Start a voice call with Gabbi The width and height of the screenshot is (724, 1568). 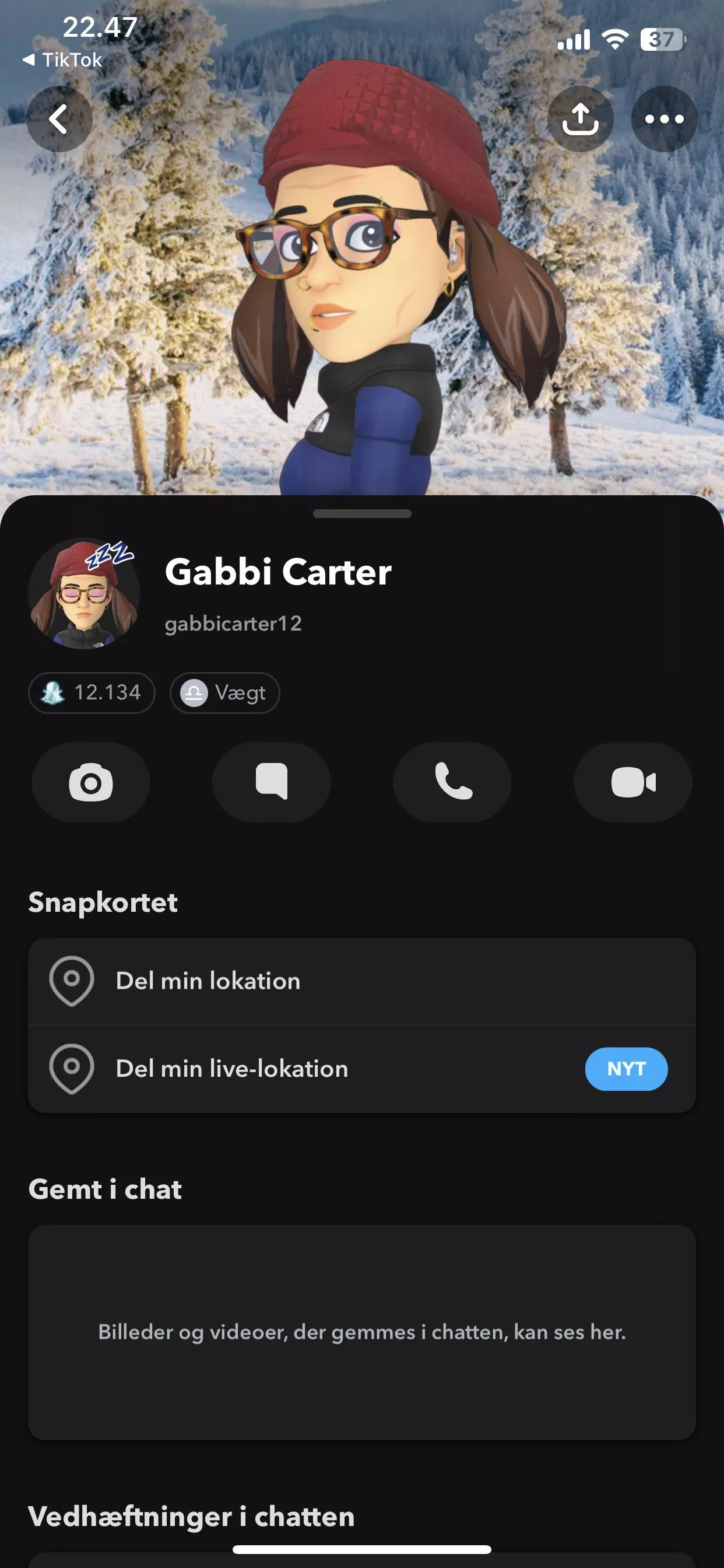pos(452,782)
